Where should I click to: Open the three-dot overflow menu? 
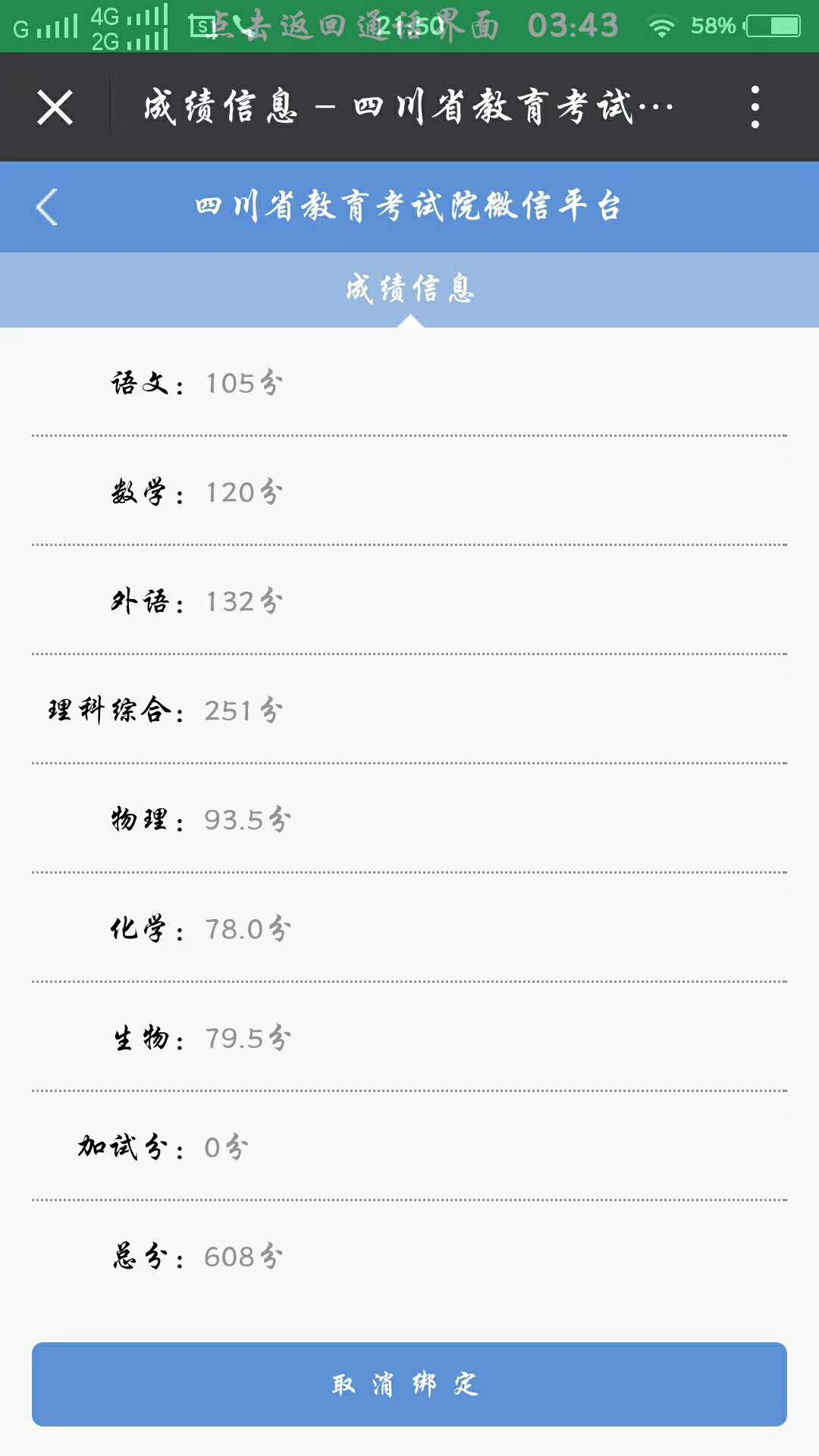755,107
